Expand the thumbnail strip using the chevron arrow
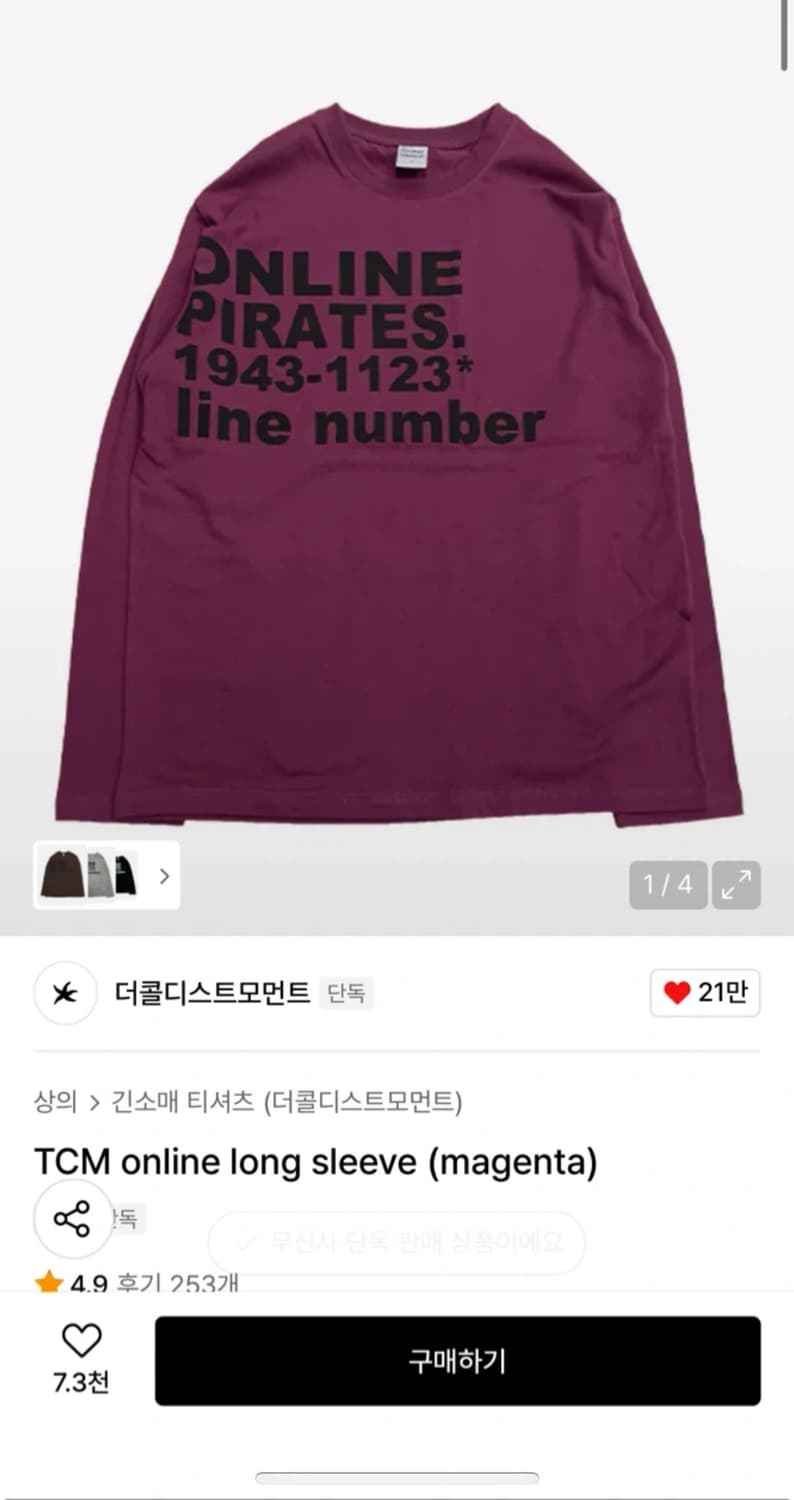This screenshot has width=794, height=1500. (x=163, y=875)
